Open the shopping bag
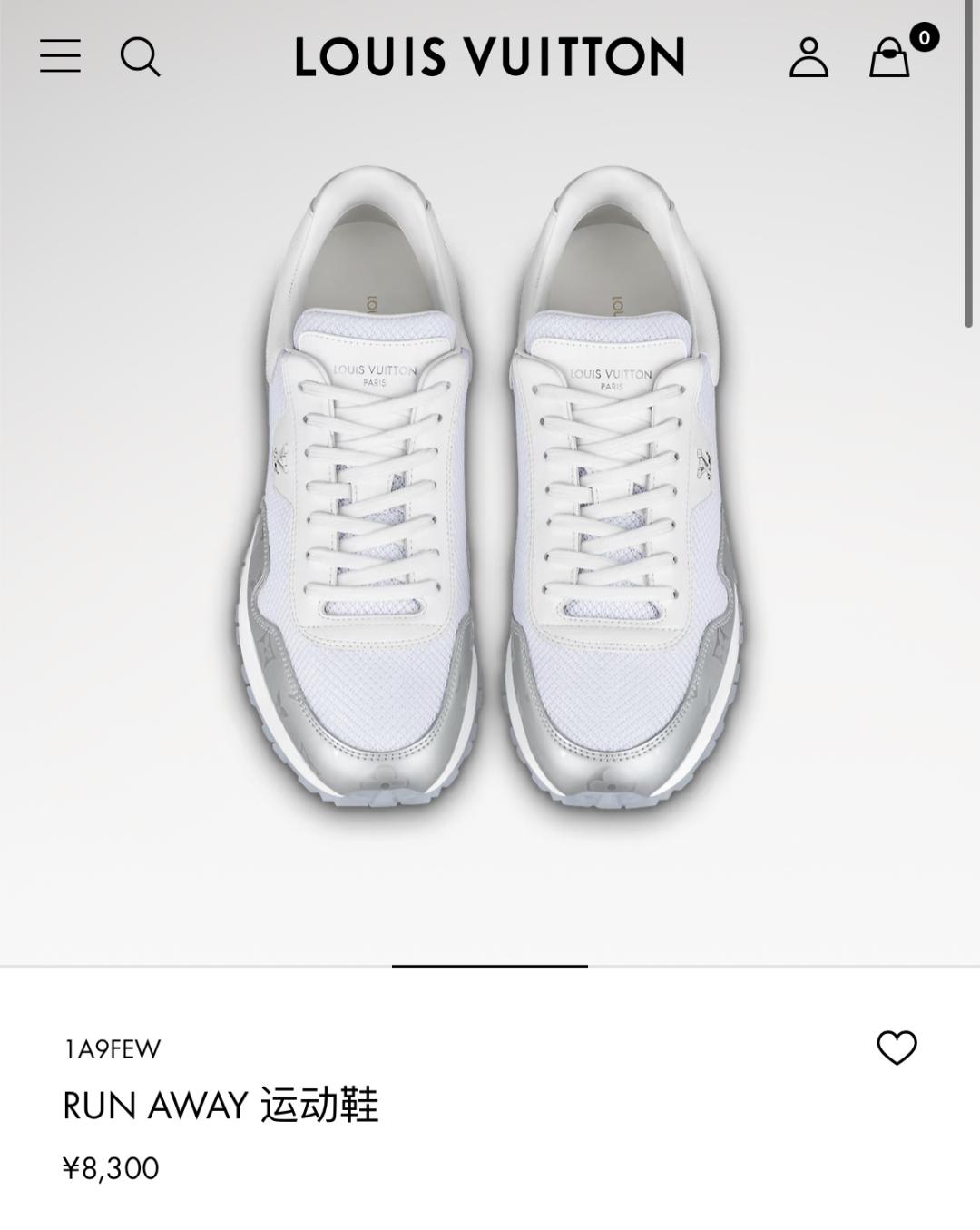 pos(889,57)
